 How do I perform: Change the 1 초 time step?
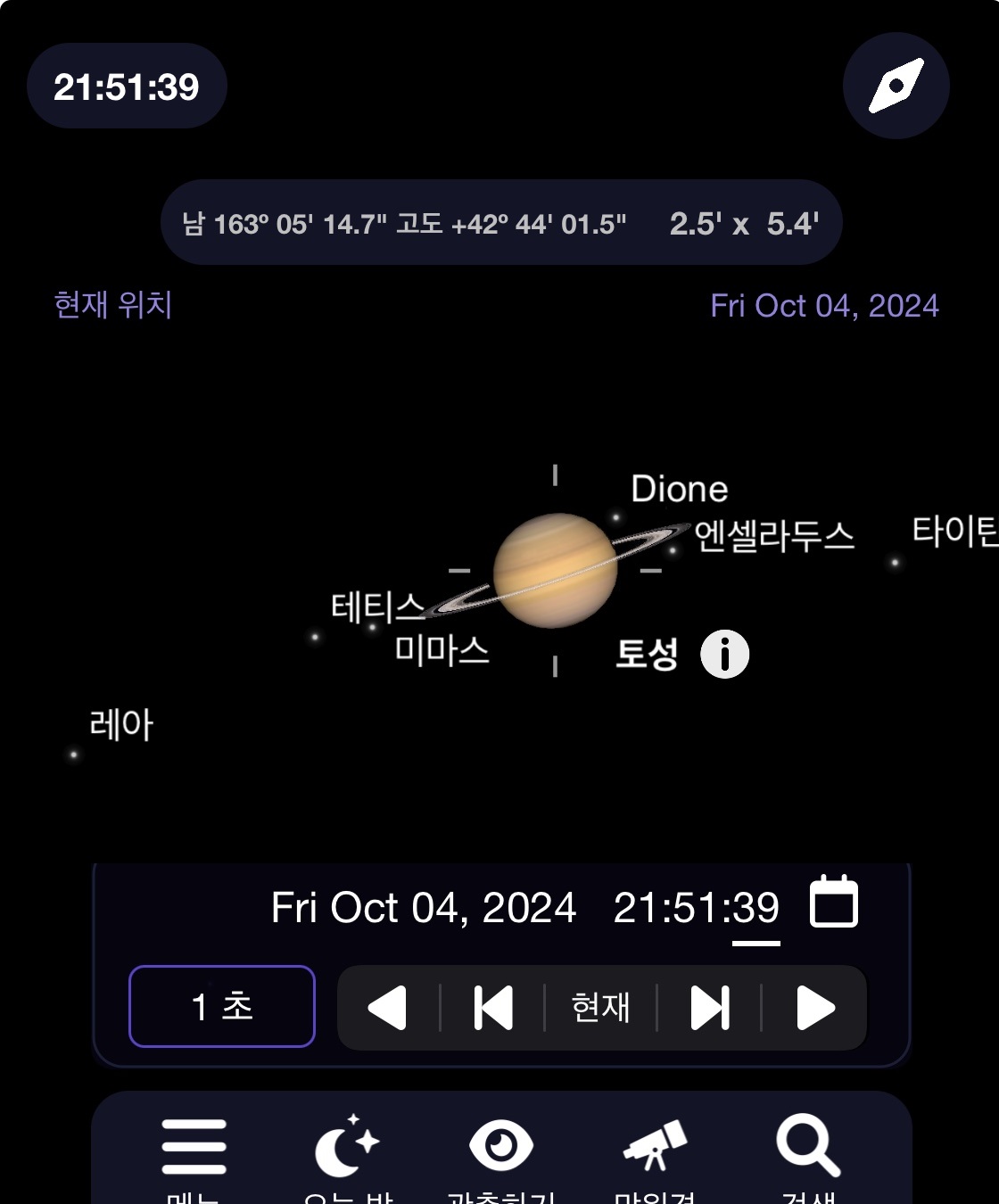(x=222, y=1006)
